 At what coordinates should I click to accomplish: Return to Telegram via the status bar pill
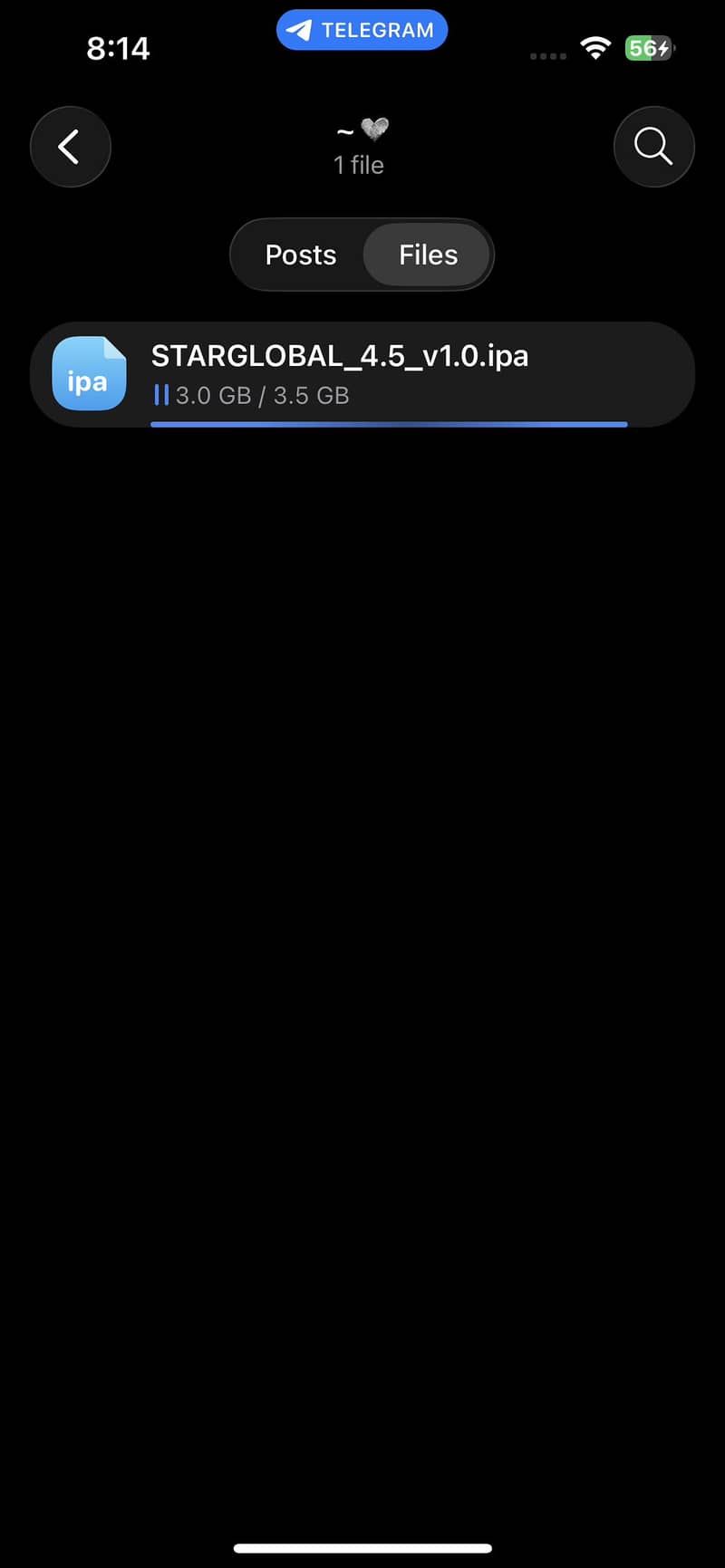362,30
